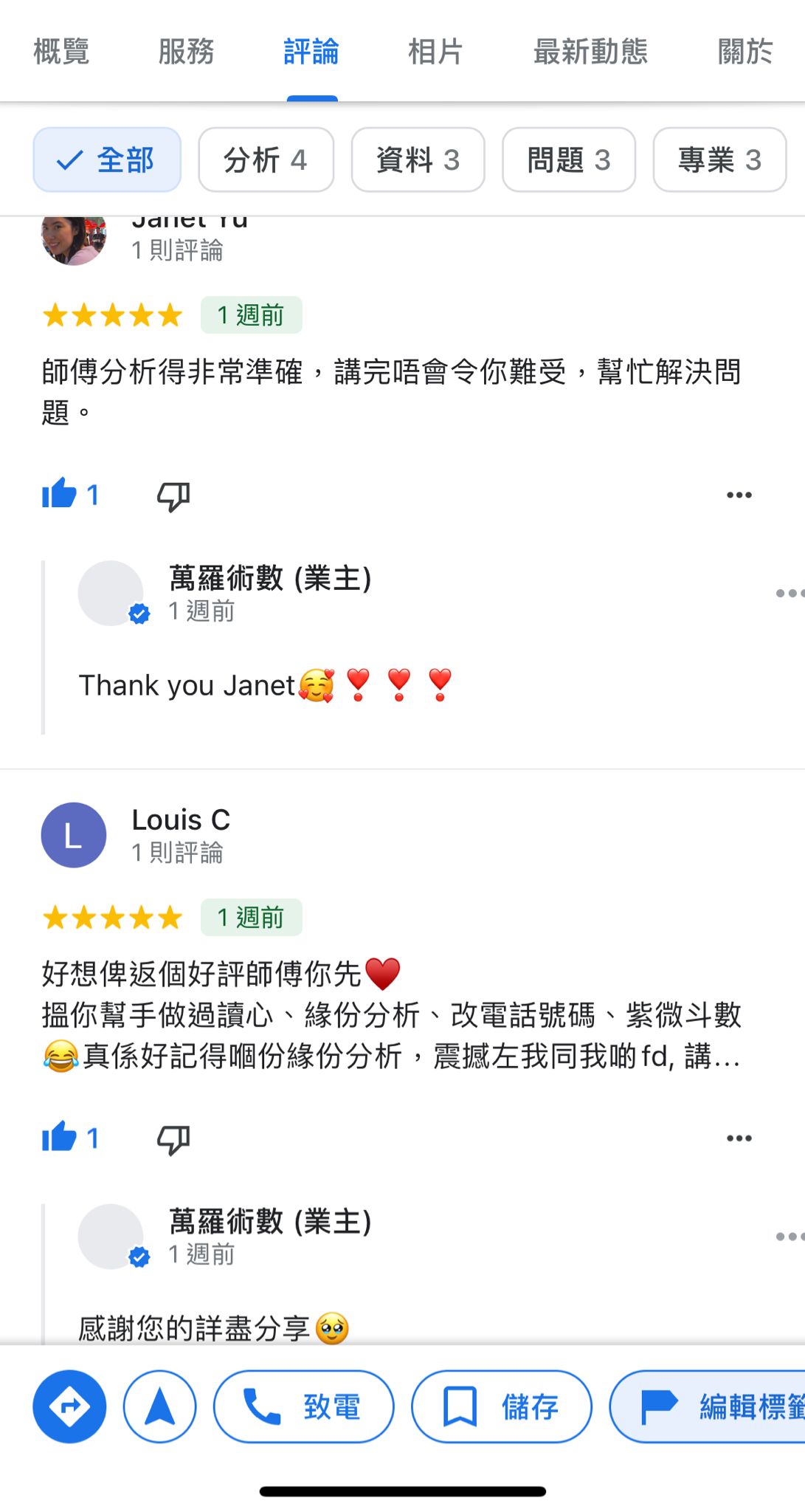Switch to the 關於 tab
Viewport: 805px width, 1512px height.
[x=745, y=52]
